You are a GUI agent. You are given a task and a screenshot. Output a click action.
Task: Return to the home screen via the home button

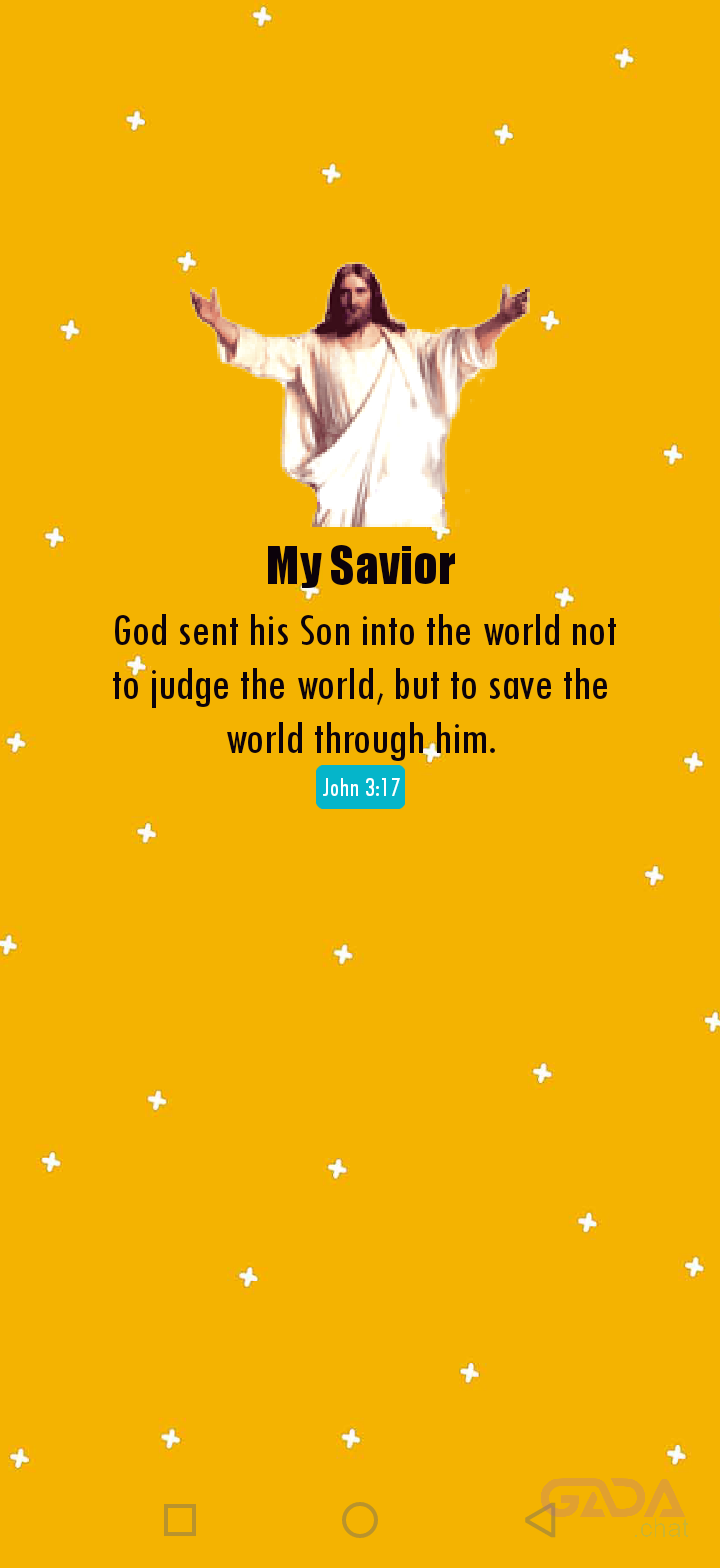(360, 1520)
